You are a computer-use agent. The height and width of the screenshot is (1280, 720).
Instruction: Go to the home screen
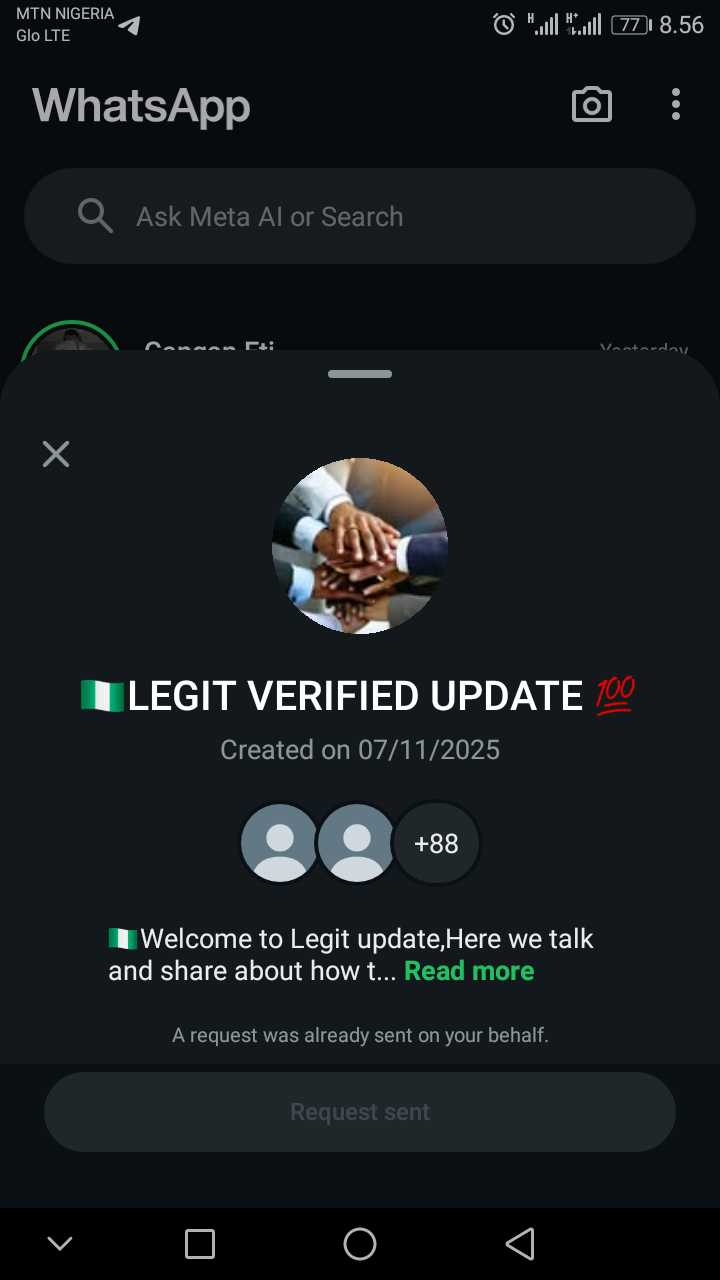pyautogui.click(x=360, y=1244)
